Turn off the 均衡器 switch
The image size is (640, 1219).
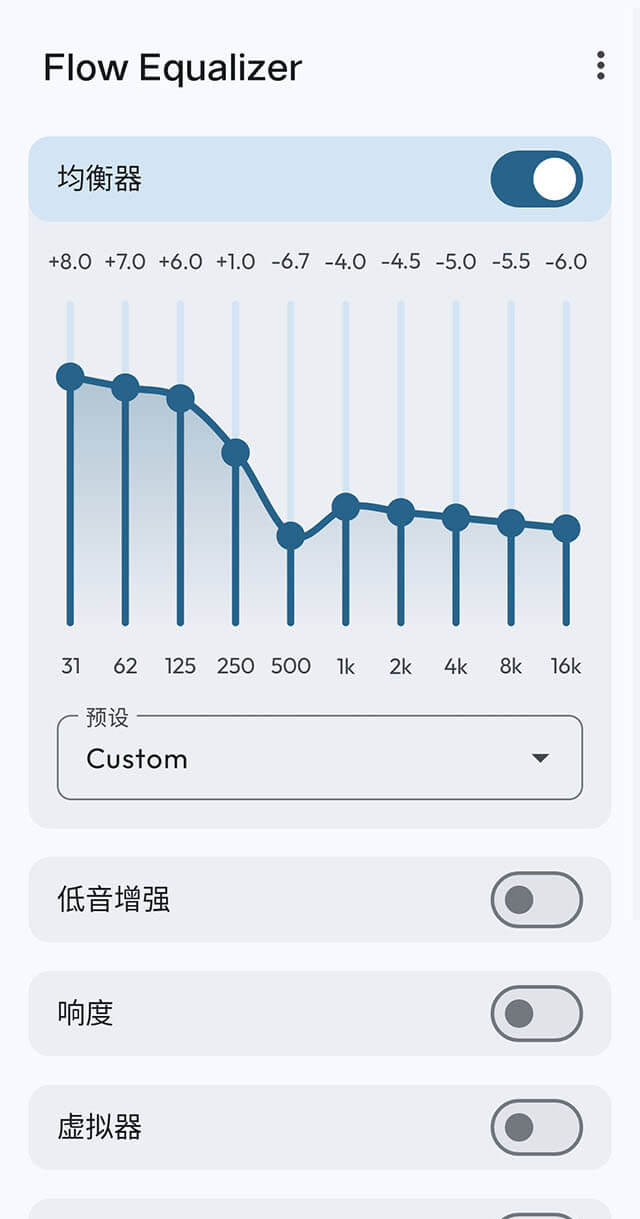536,179
